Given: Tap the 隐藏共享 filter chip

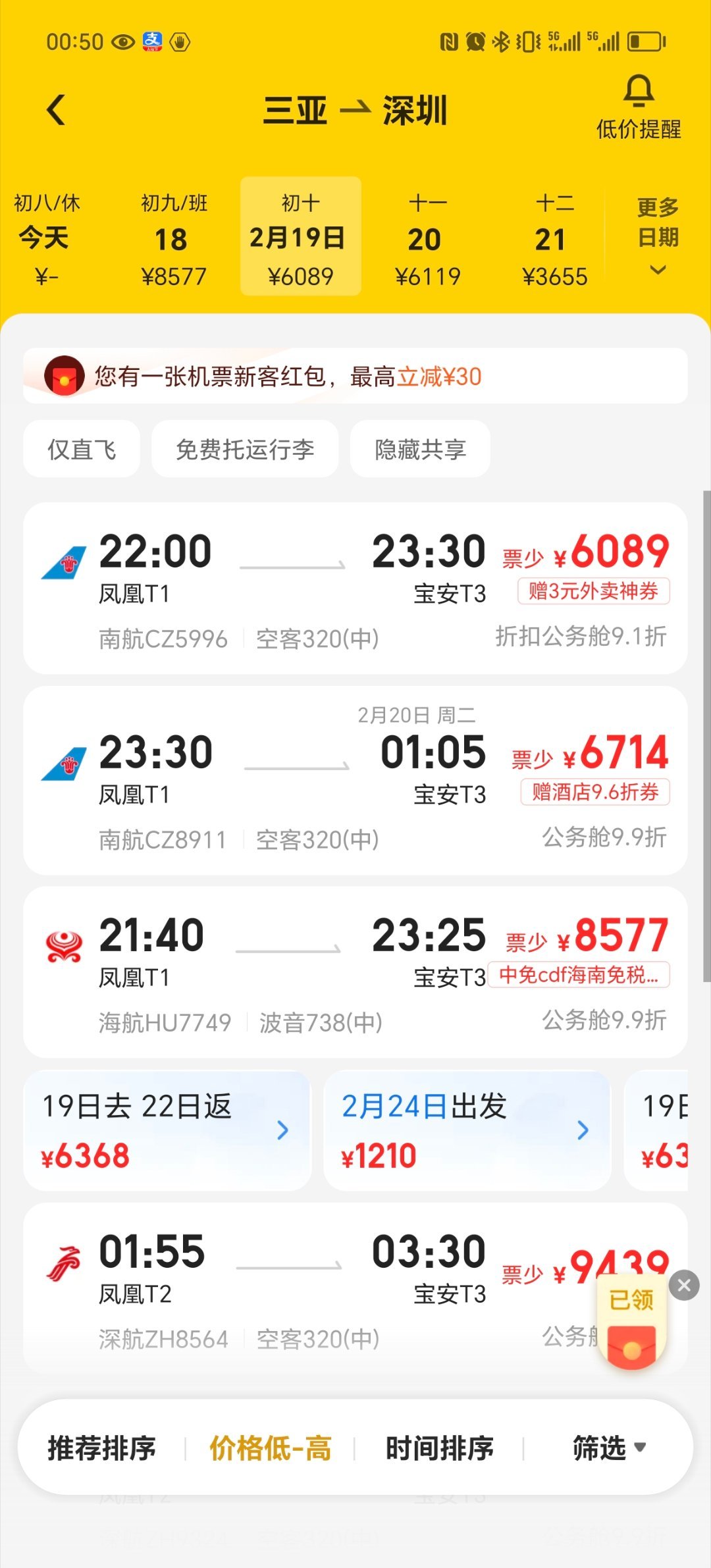Looking at the screenshot, I should [420, 449].
